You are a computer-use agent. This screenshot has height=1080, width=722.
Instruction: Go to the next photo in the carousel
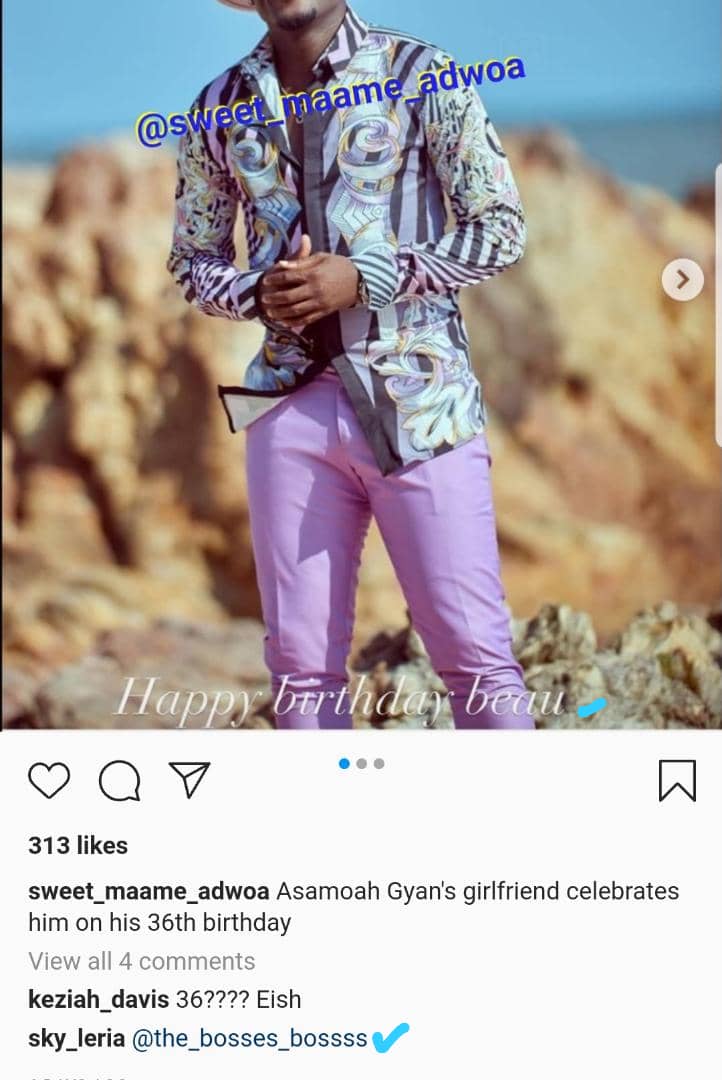tap(682, 279)
